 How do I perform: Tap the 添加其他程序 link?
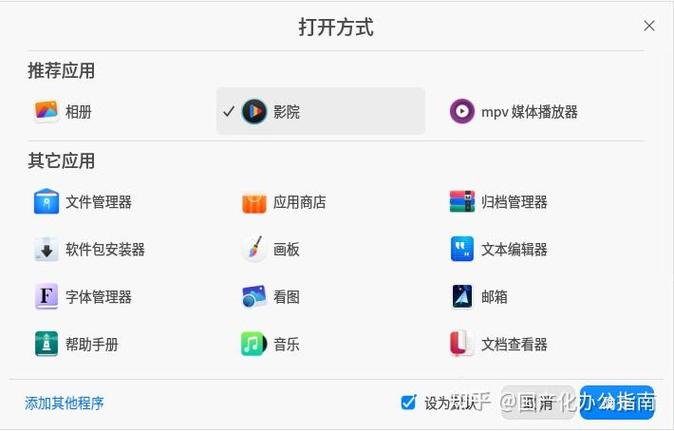(x=64, y=403)
